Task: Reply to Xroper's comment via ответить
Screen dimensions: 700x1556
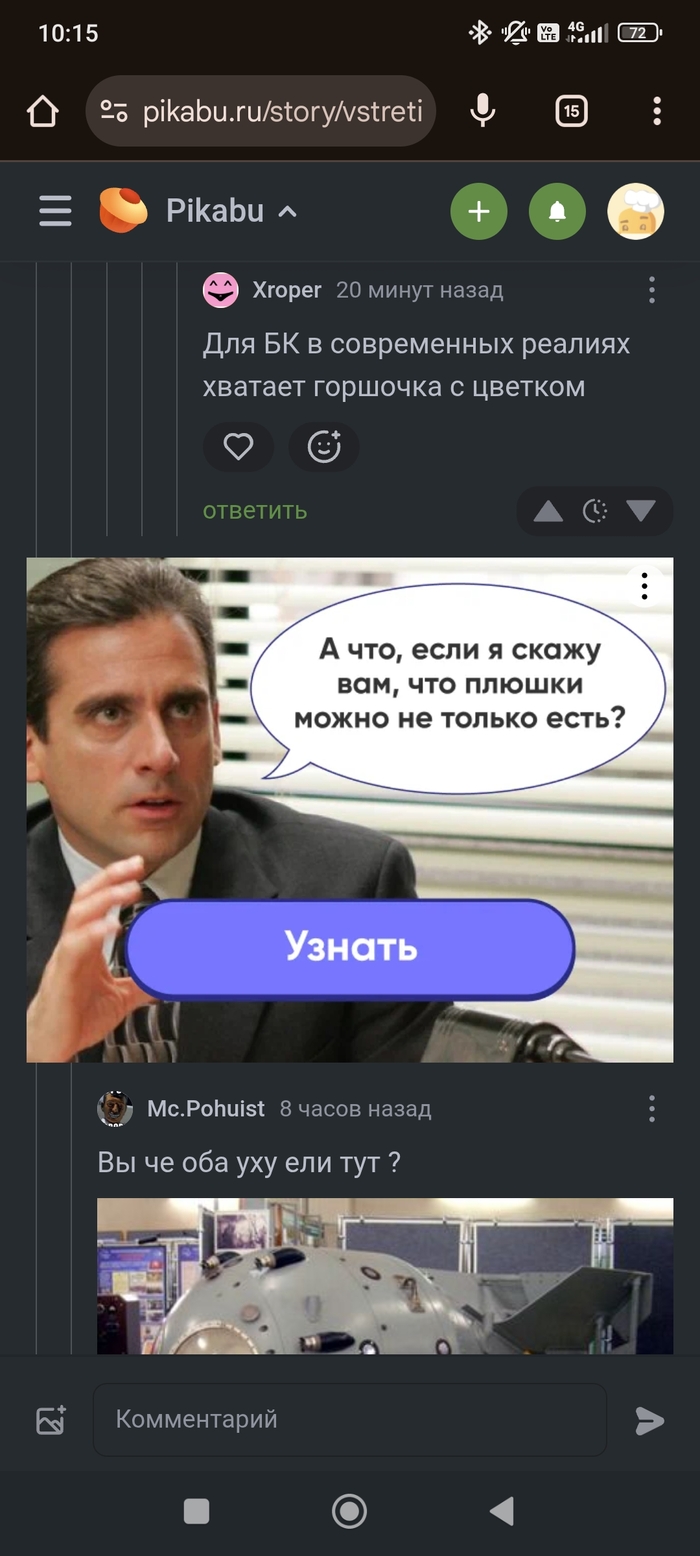Action: [x=254, y=511]
